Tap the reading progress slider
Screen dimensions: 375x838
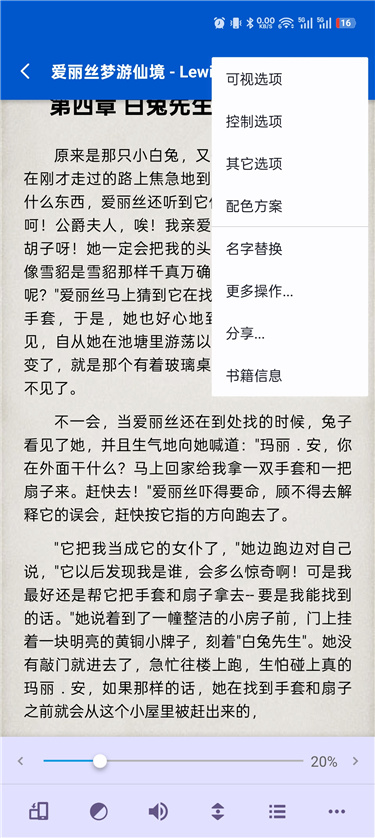coord(173,761)
